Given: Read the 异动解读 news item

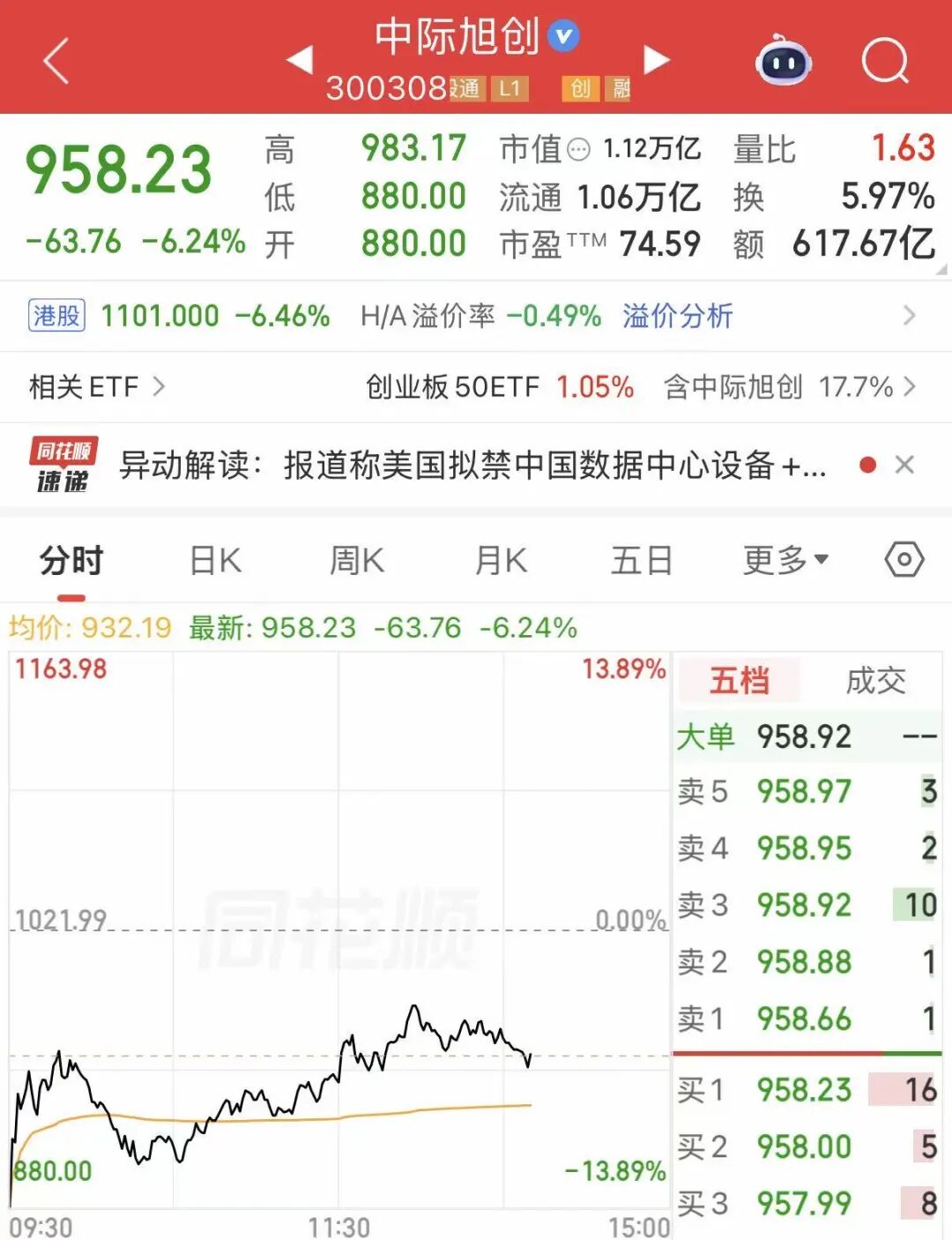Looking at the screenshot, I should point(472,465).
